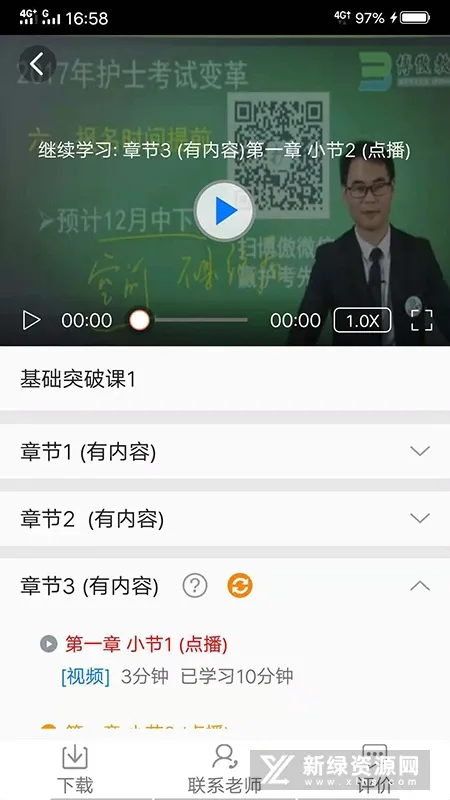Open 下载 at the bottom bar
Screen dimensions: 450x800
[75, 769]
